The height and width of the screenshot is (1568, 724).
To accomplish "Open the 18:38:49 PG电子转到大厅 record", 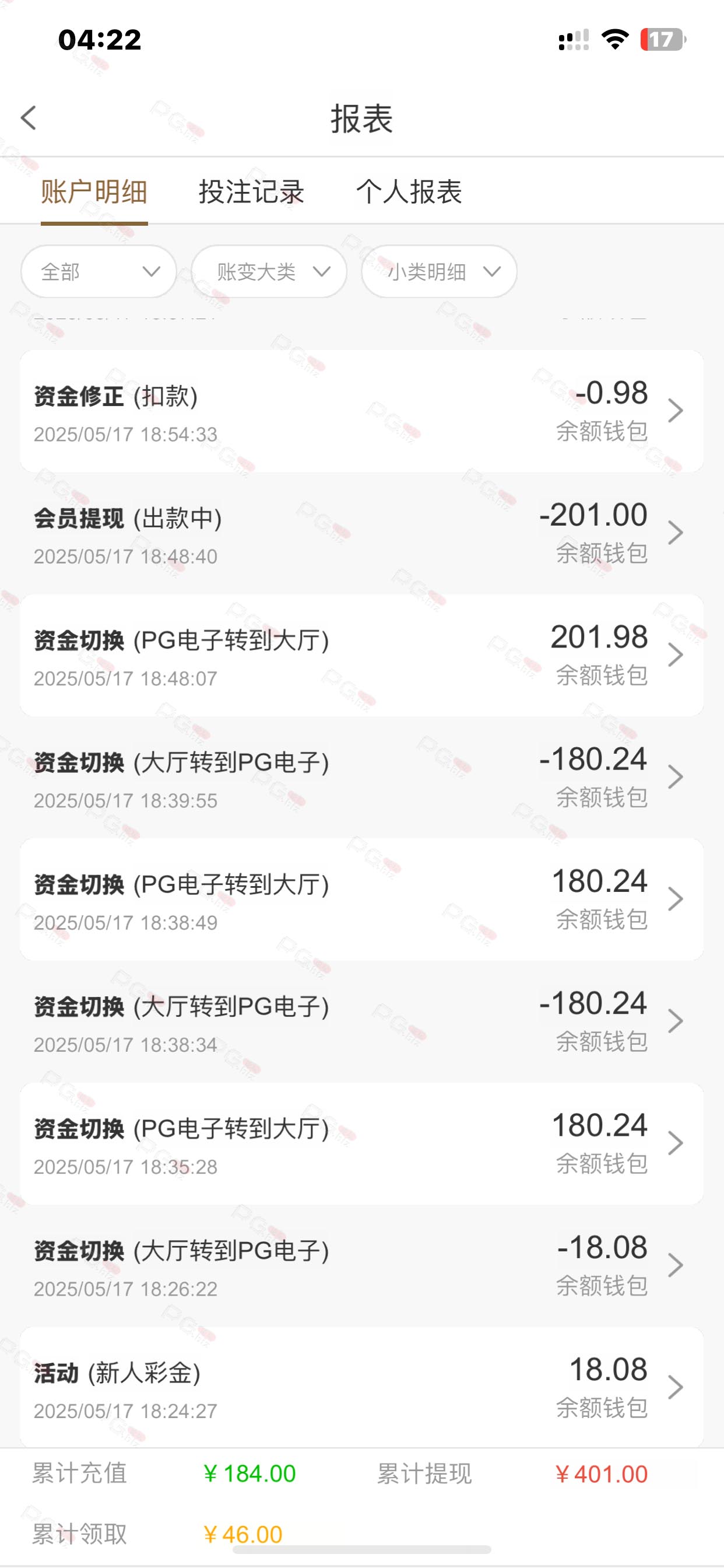I will pos(362,900).
